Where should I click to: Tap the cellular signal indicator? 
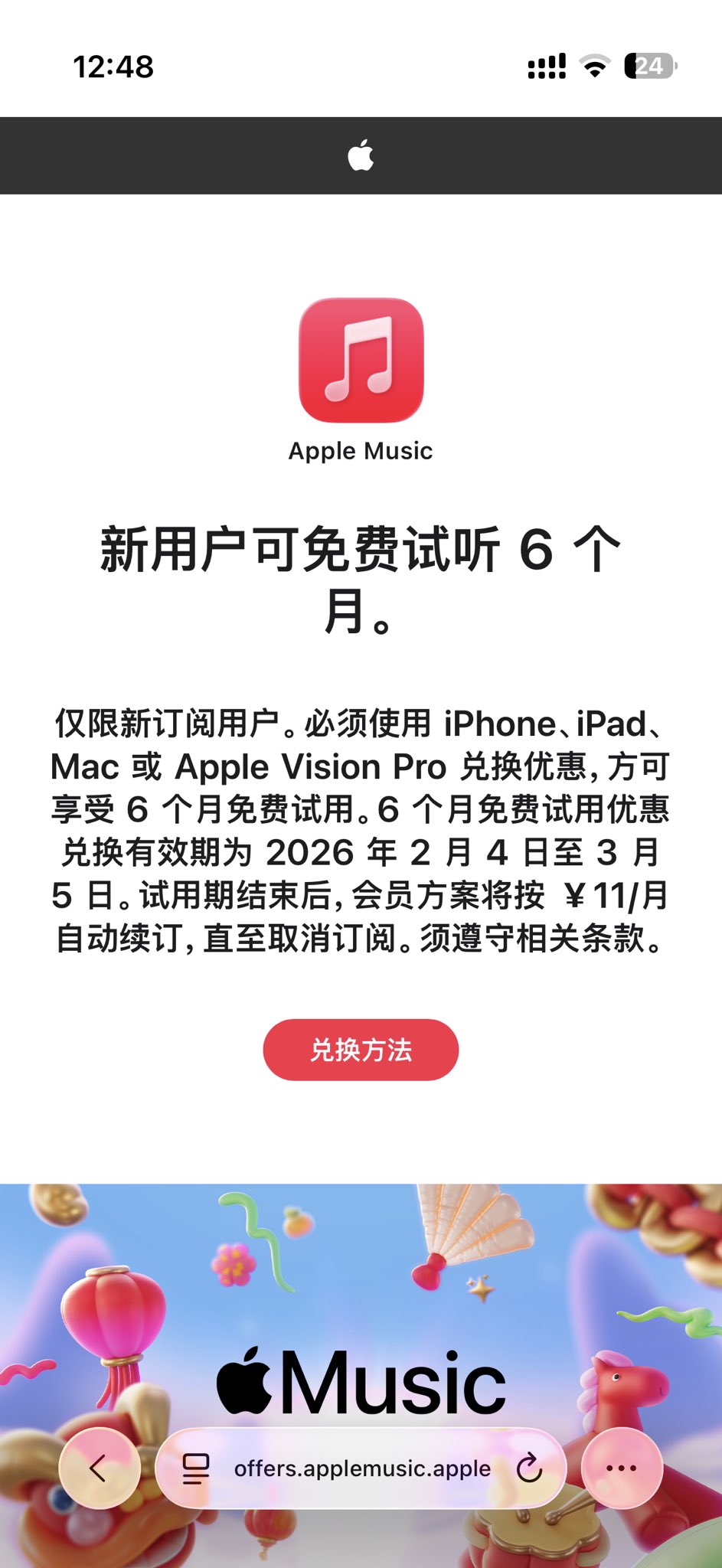click(x=546, y=67)
